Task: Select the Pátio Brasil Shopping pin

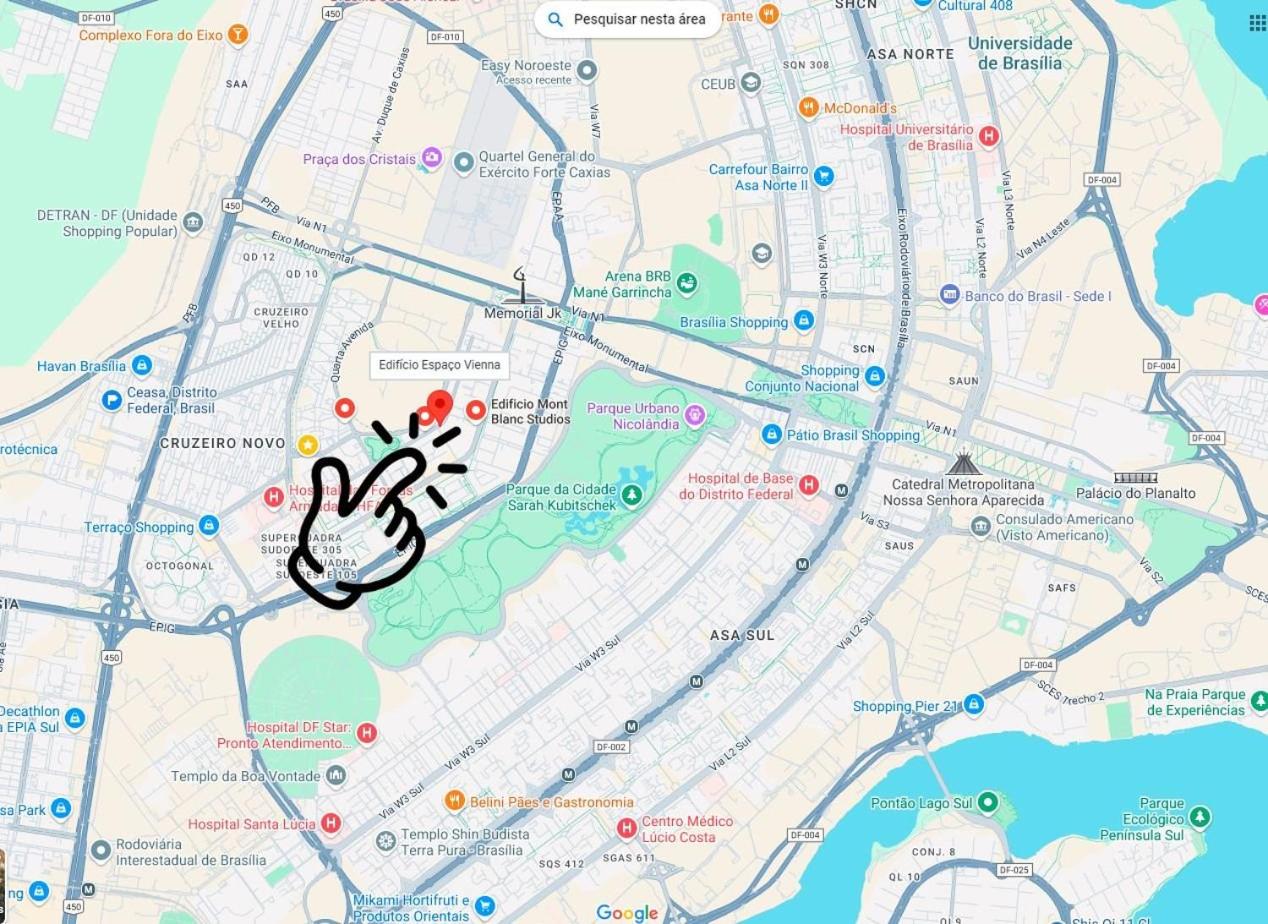Action: (771, 434)
